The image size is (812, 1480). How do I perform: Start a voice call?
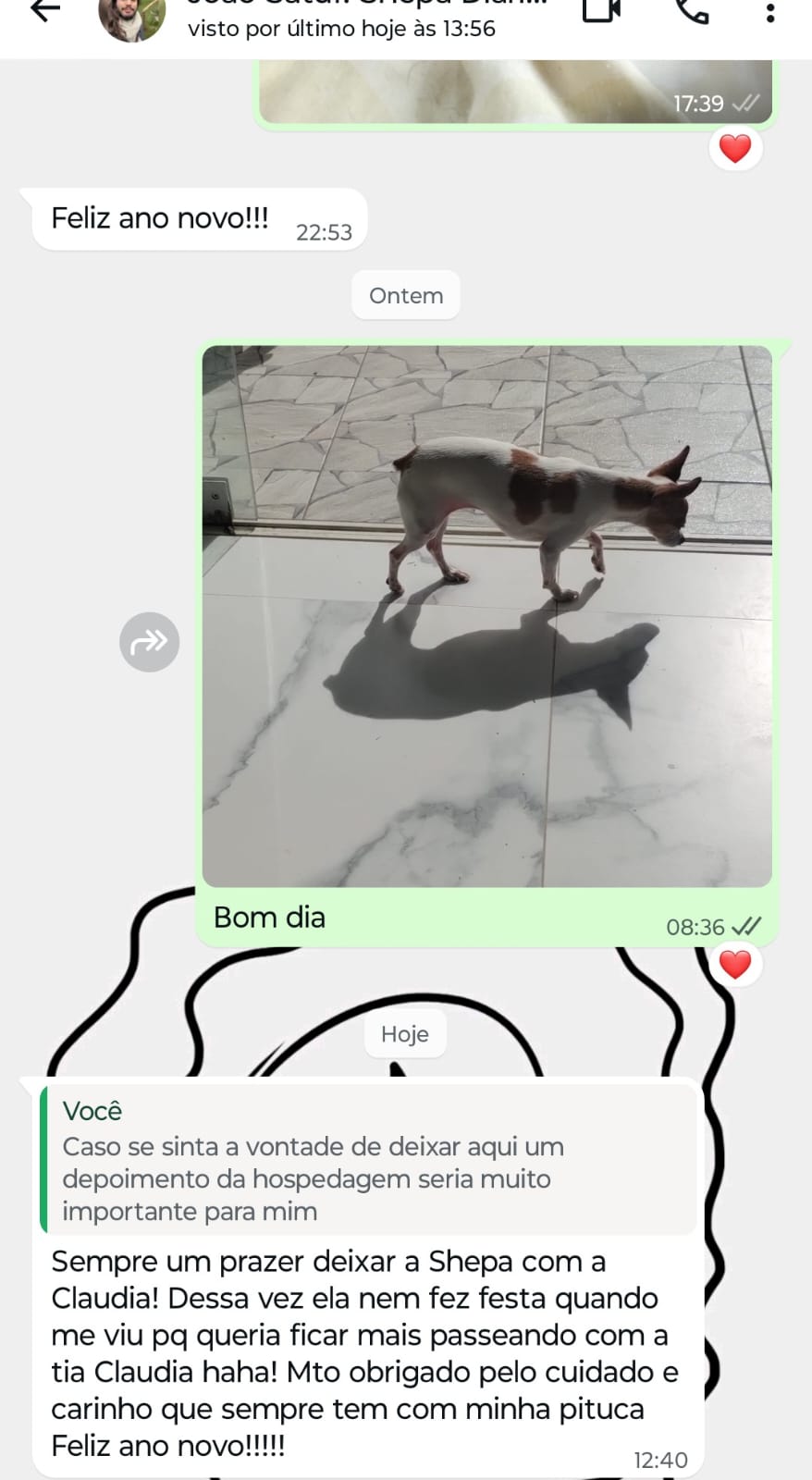692,11
